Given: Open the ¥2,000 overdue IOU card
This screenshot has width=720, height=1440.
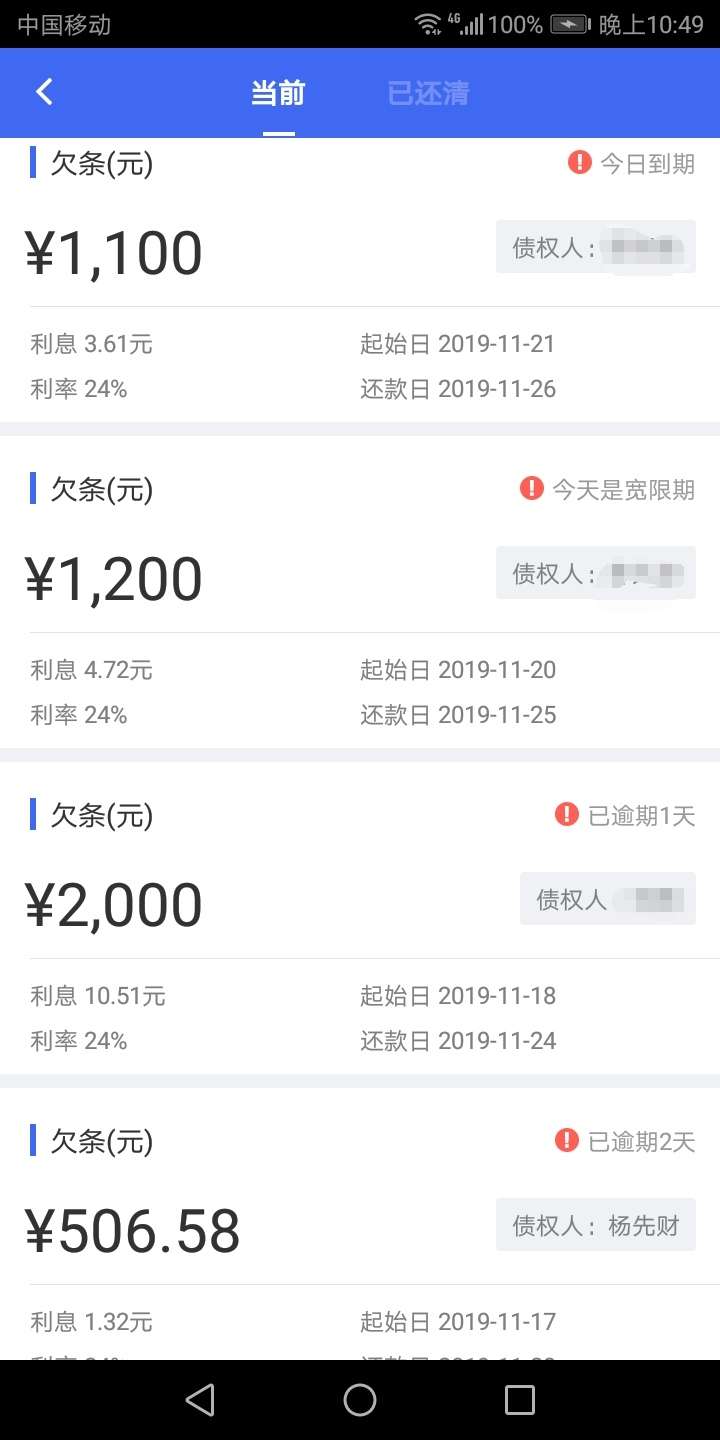Looking at the screenshot, I should [360, 918].
